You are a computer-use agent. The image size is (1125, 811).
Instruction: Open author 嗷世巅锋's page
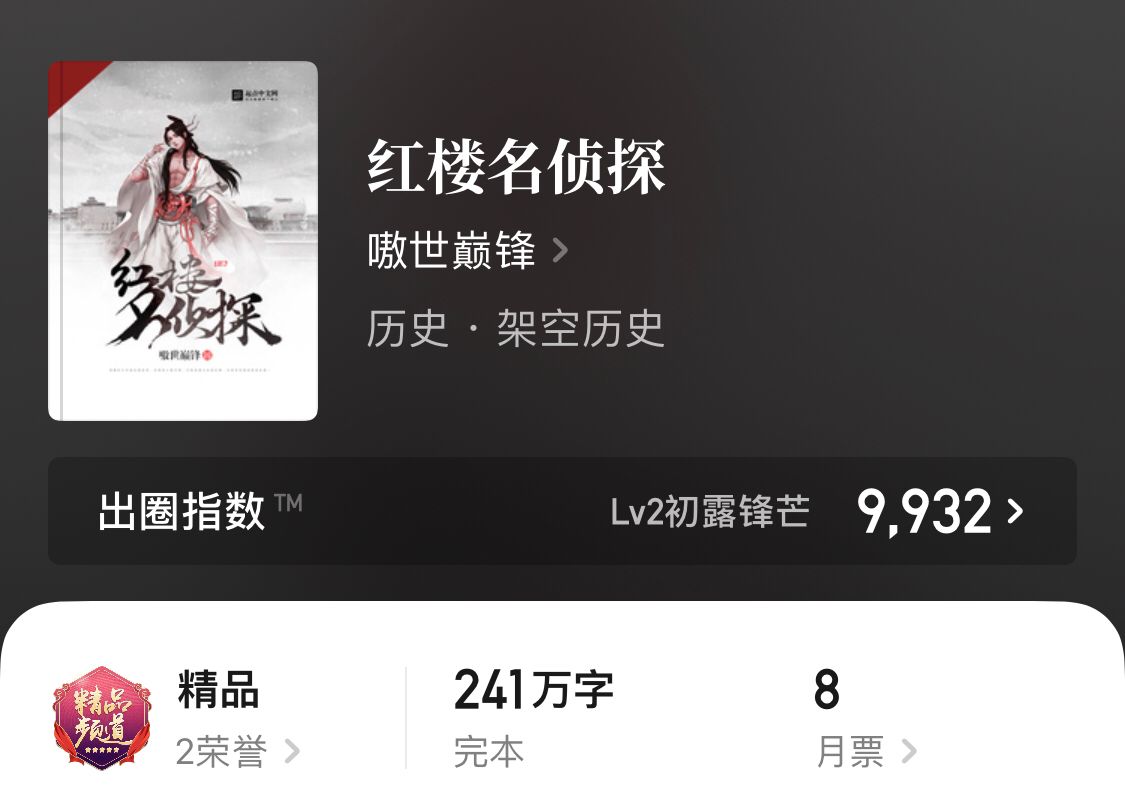click(467, 250)
